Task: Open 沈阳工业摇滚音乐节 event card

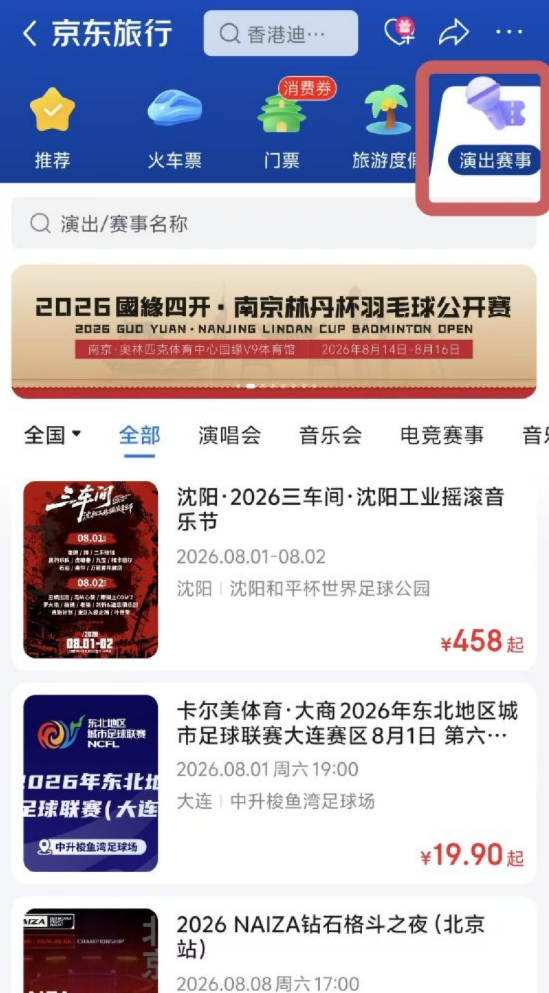Action: tap(274, 569)
